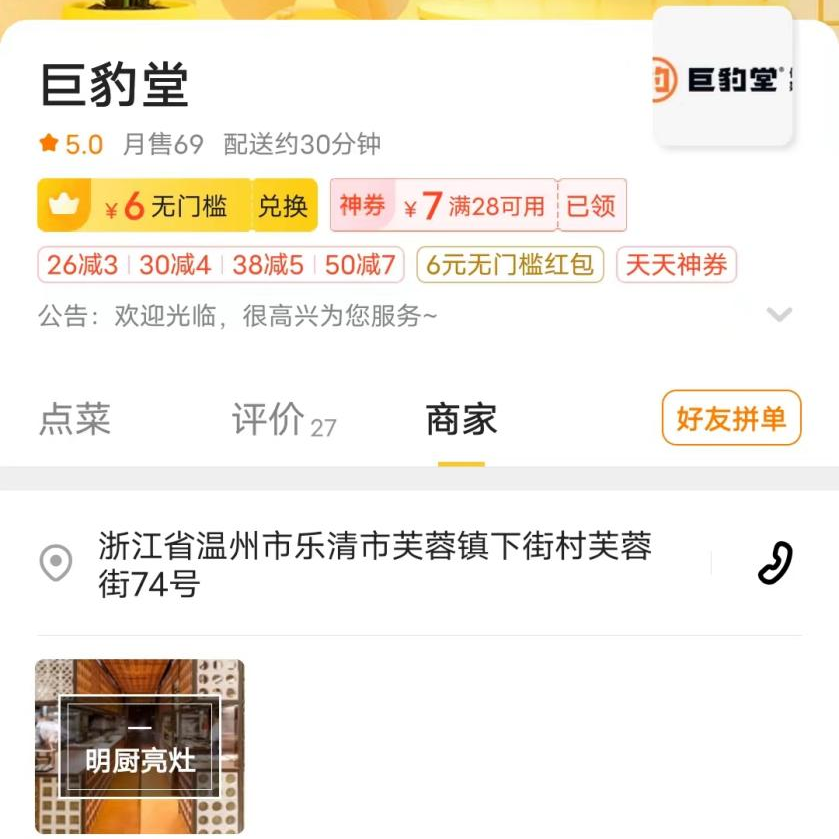Switch to the 点菜 tab
The image size is (839, 839).
(75, 419)
